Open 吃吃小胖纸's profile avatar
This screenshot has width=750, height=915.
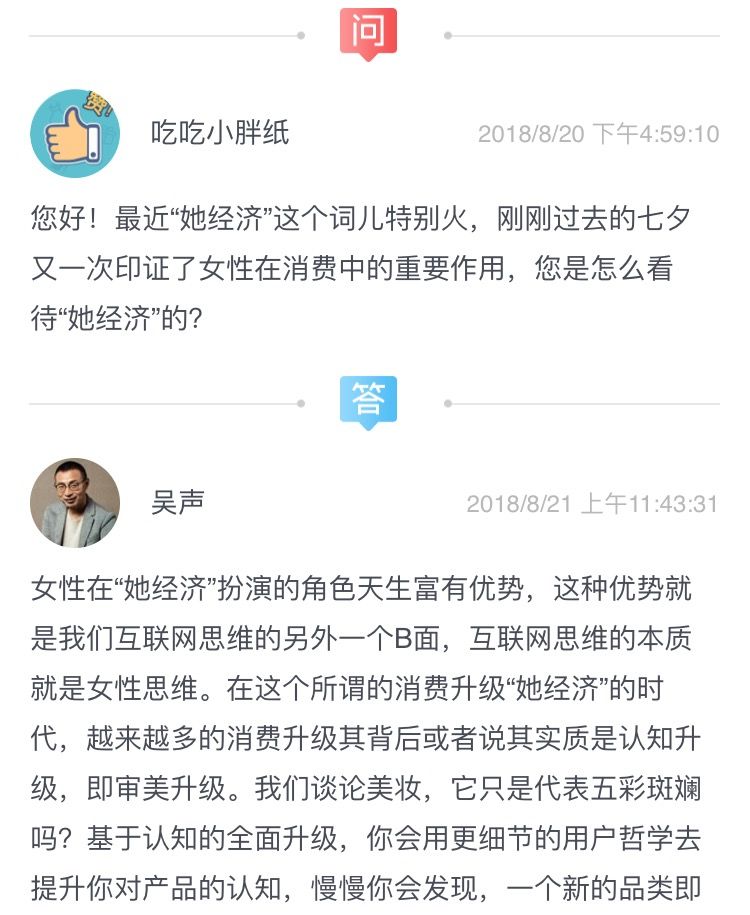click(x=75, y=133)
